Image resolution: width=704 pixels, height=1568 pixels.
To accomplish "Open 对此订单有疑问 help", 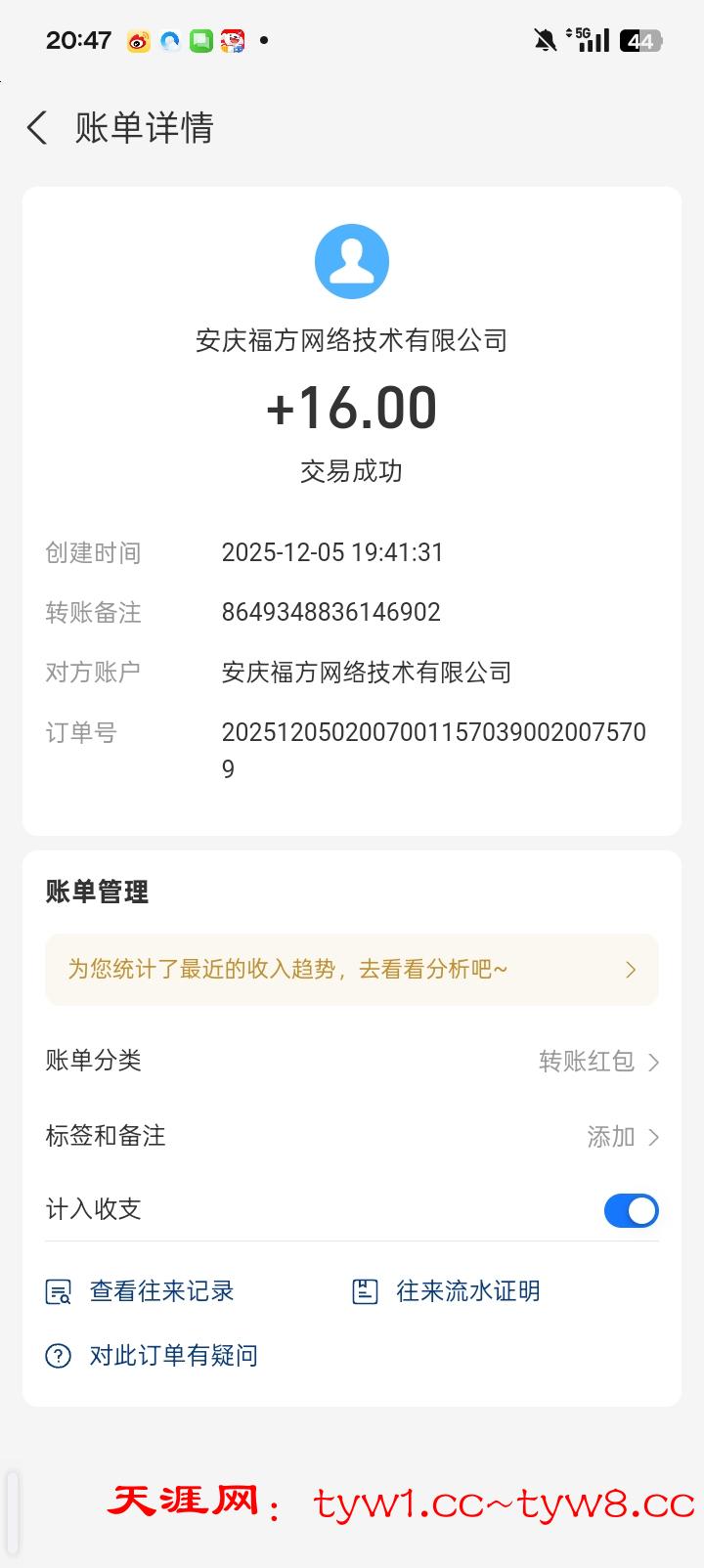I will (154, 1356).
